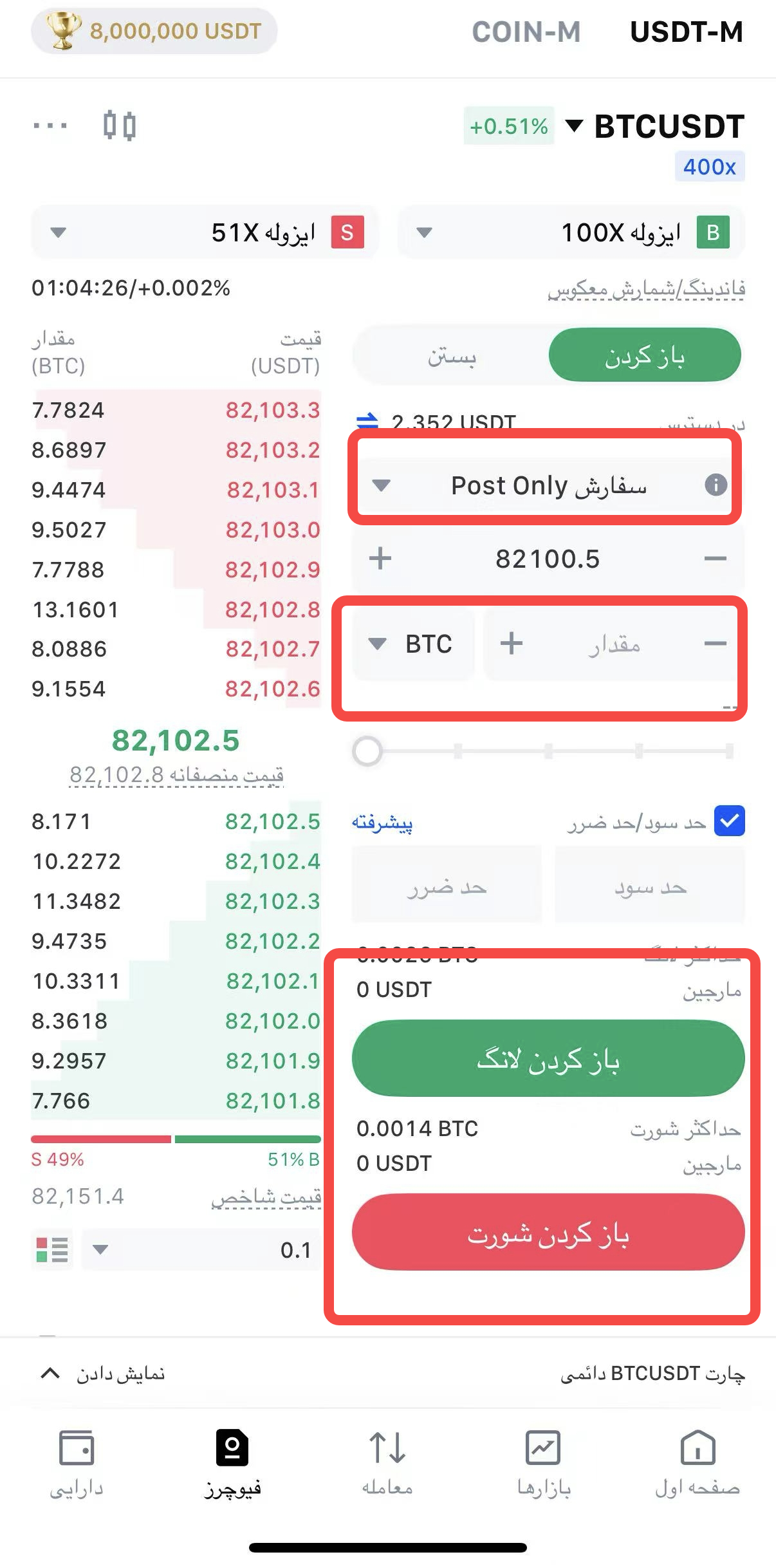Change the BTC unit dropdown
The height and width of the screenshot is (1568, 776).
(x=412, y=644)
